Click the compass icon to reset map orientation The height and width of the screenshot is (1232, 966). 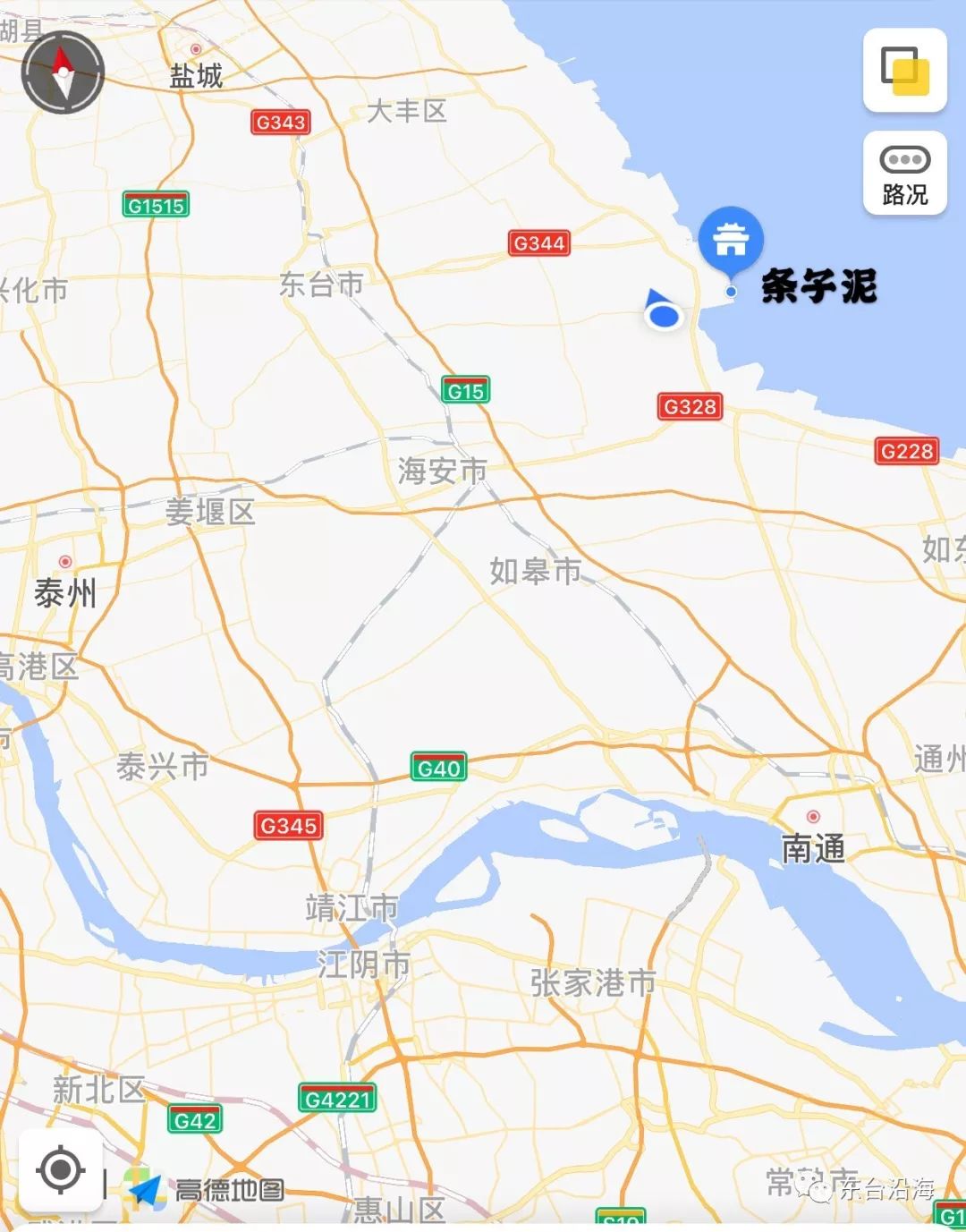click(x=63, y=72)
